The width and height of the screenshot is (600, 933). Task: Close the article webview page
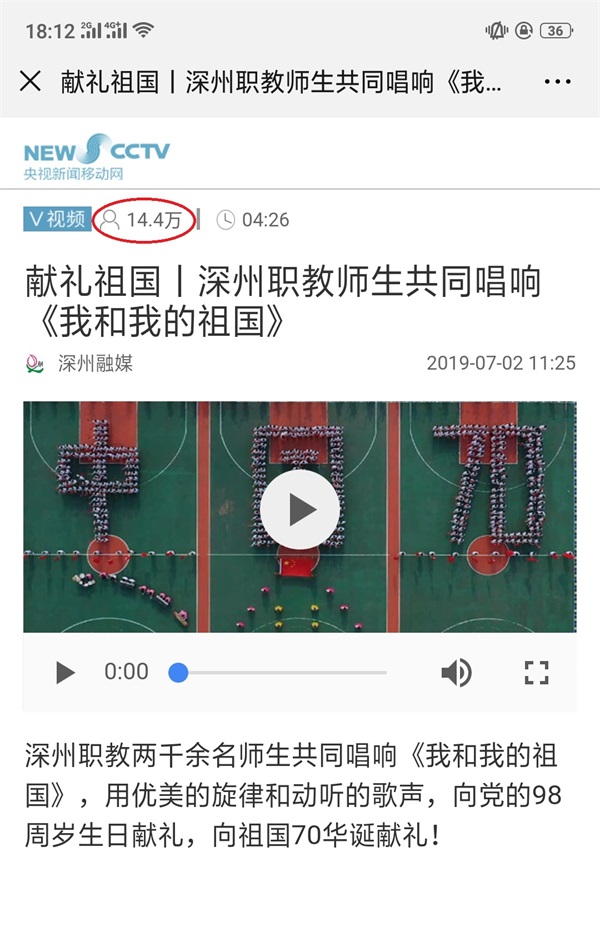click(x=30, y=82)
